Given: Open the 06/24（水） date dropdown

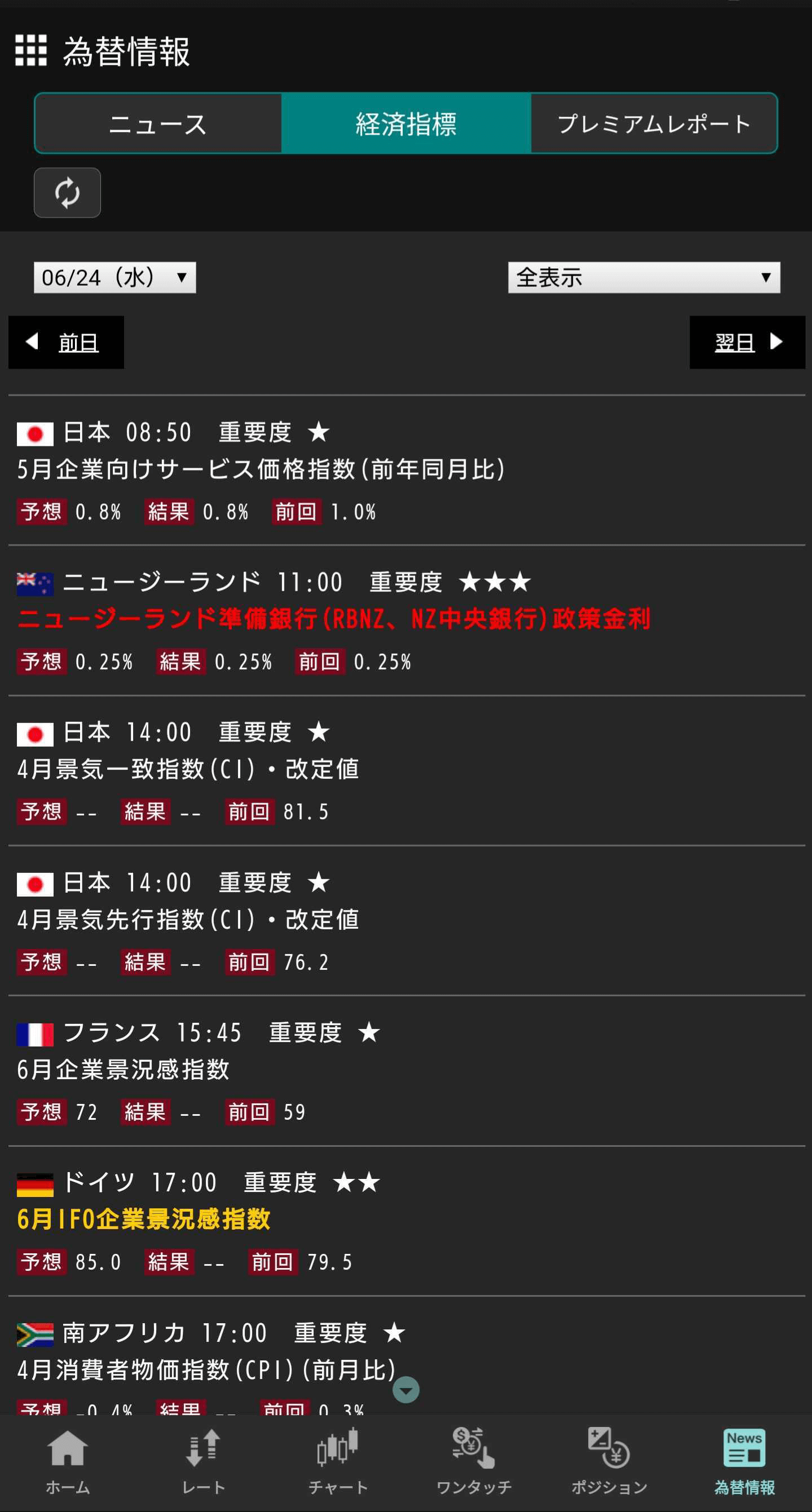Looking at the screenshot, I should [114, 278].
